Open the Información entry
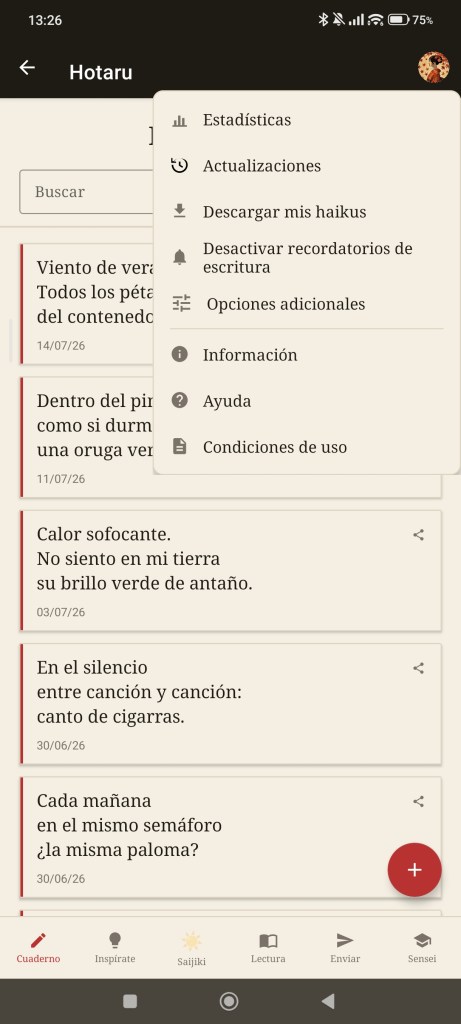Viewport: 461px width, 1024px height. point(307,355)
